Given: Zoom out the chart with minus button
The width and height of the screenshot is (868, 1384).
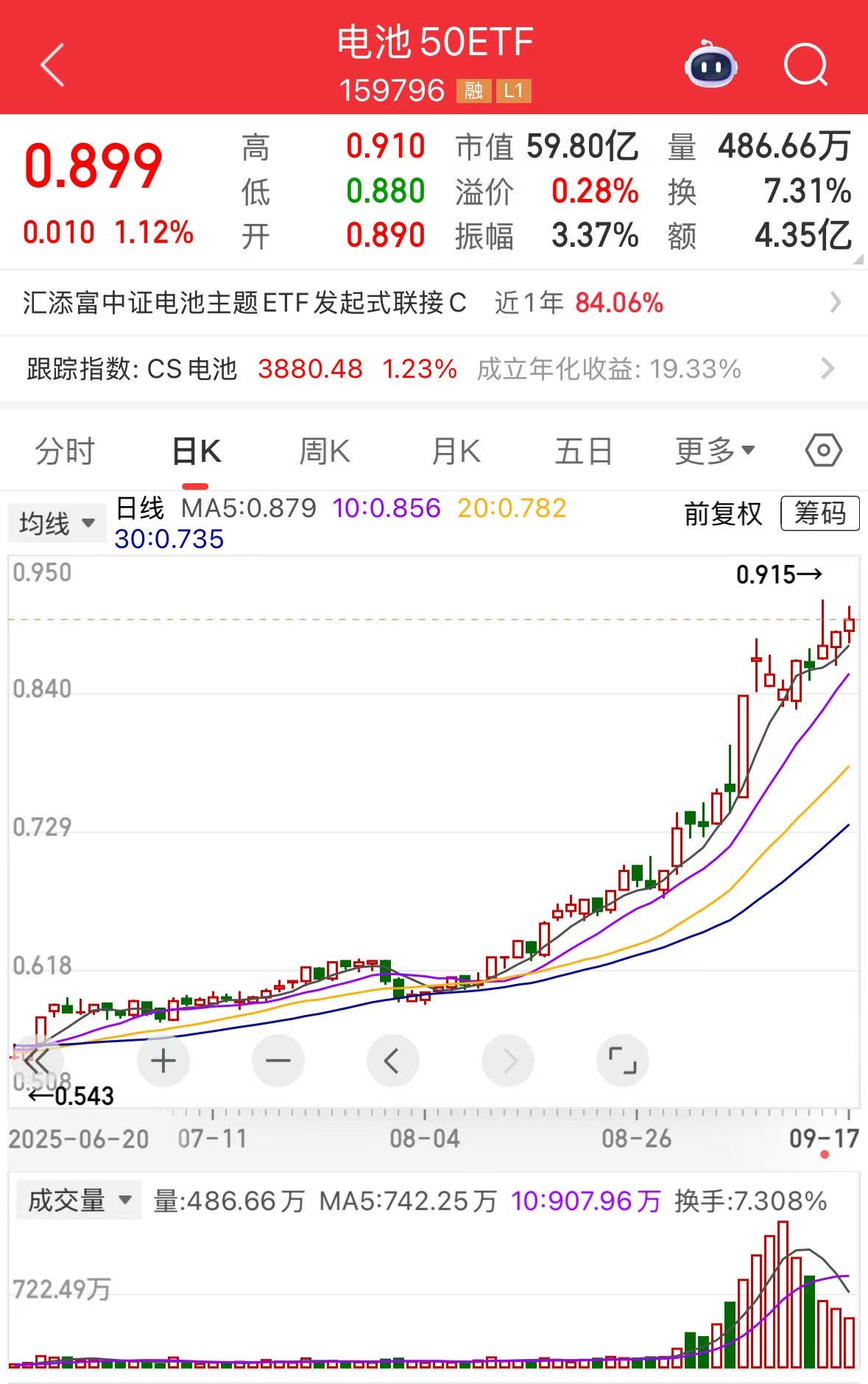Looking at the screenshot, I should [x=278, y=1061].
